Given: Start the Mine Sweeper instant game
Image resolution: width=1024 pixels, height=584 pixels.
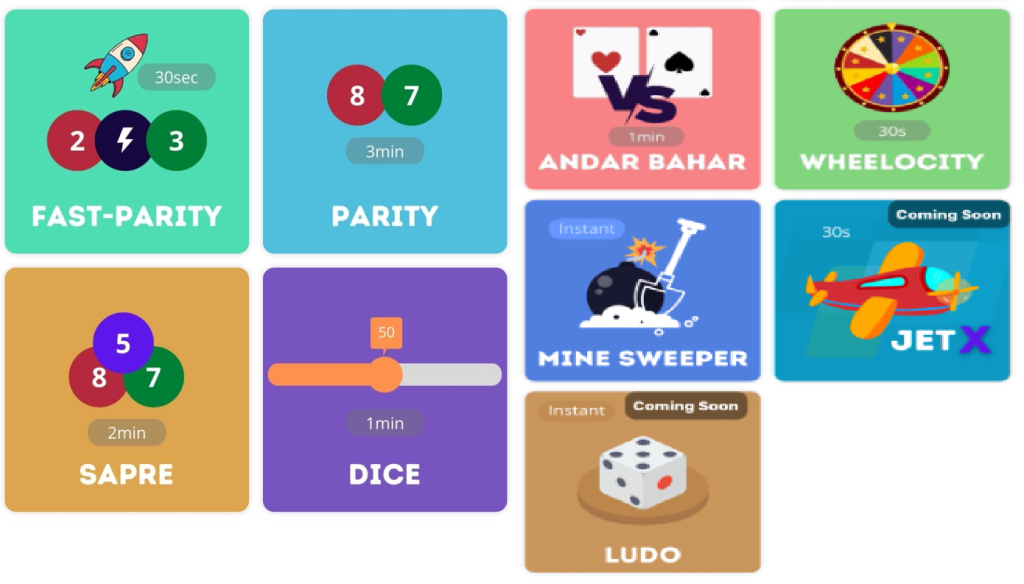Looking at the screenshot, I should pyautogui.click(x=643, y=291).
